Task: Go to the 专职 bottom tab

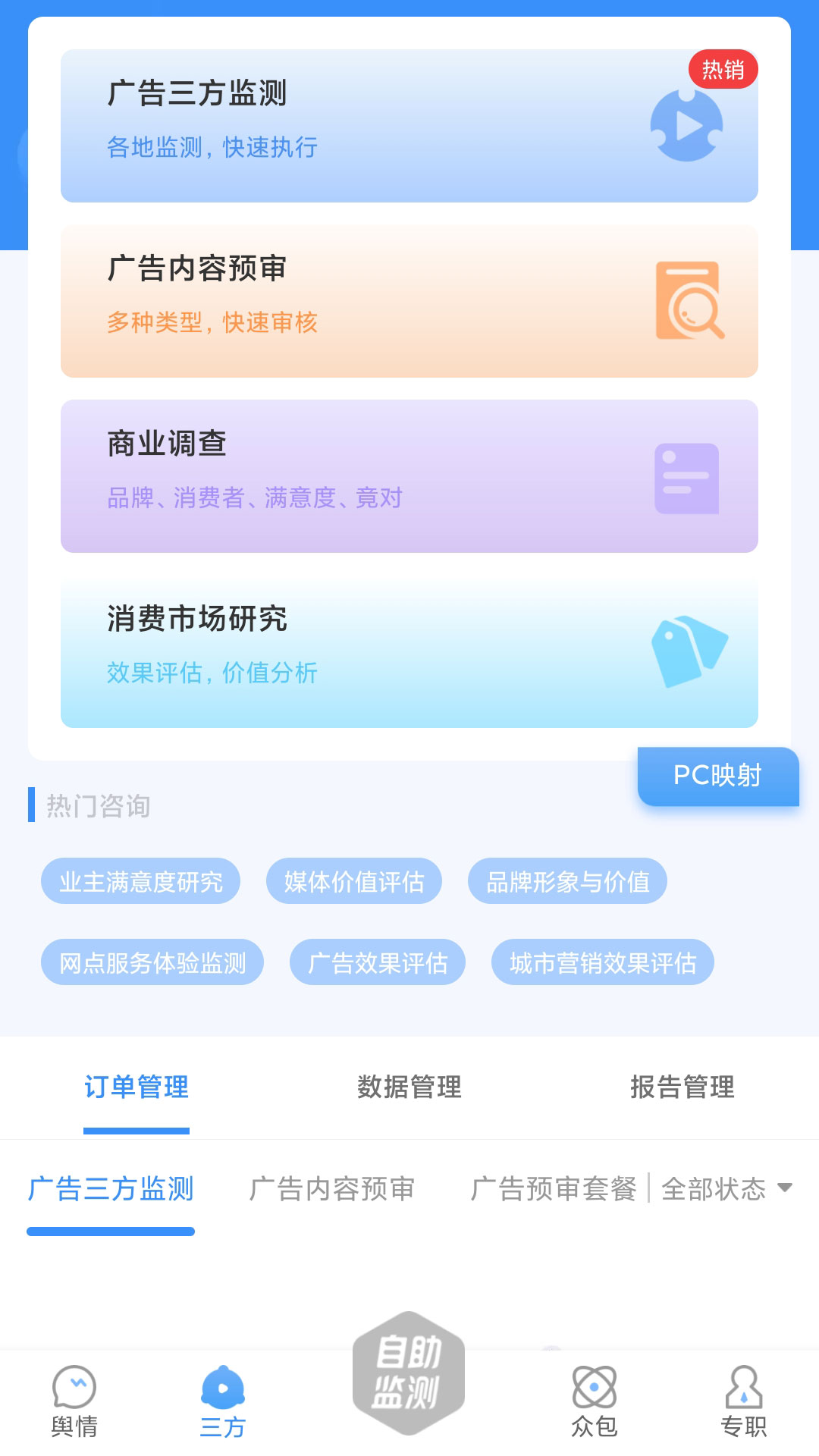Action: coord(743,1401)
